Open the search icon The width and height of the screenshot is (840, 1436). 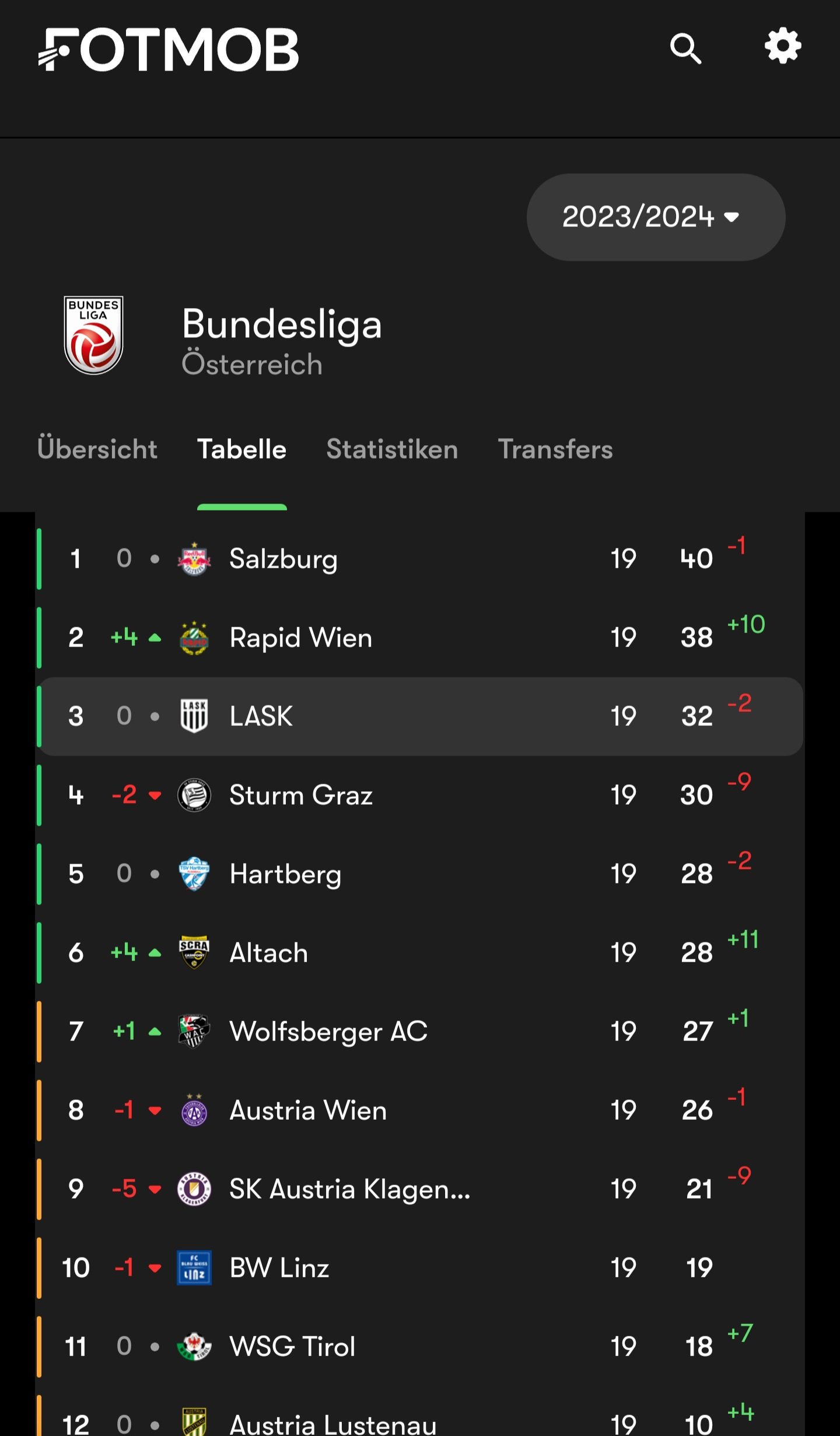pos(685,48)
